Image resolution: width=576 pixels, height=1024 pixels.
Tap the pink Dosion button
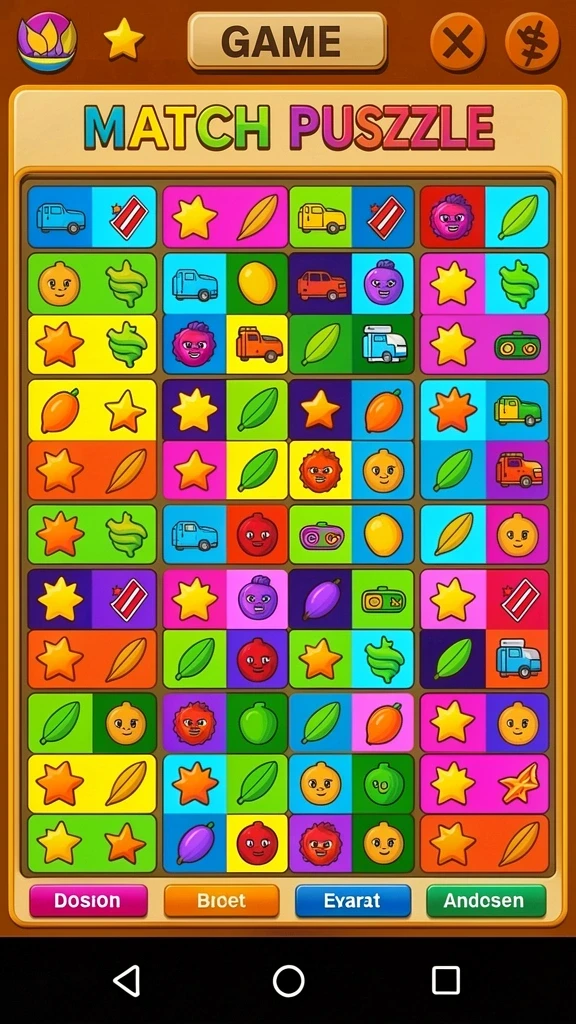(x=88, y=901)
